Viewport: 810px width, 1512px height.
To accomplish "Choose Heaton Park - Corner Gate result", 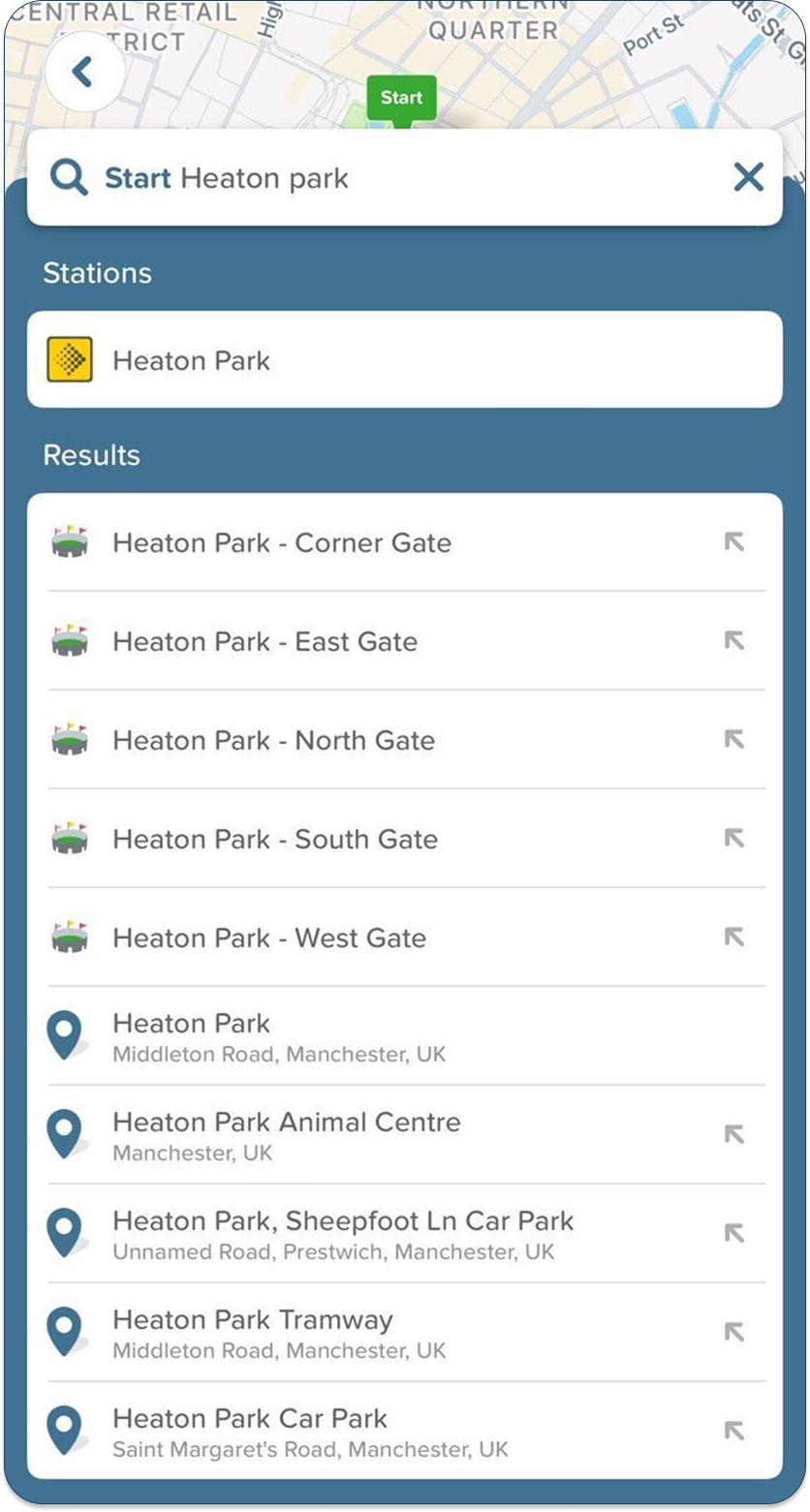I will pos(406,542).
